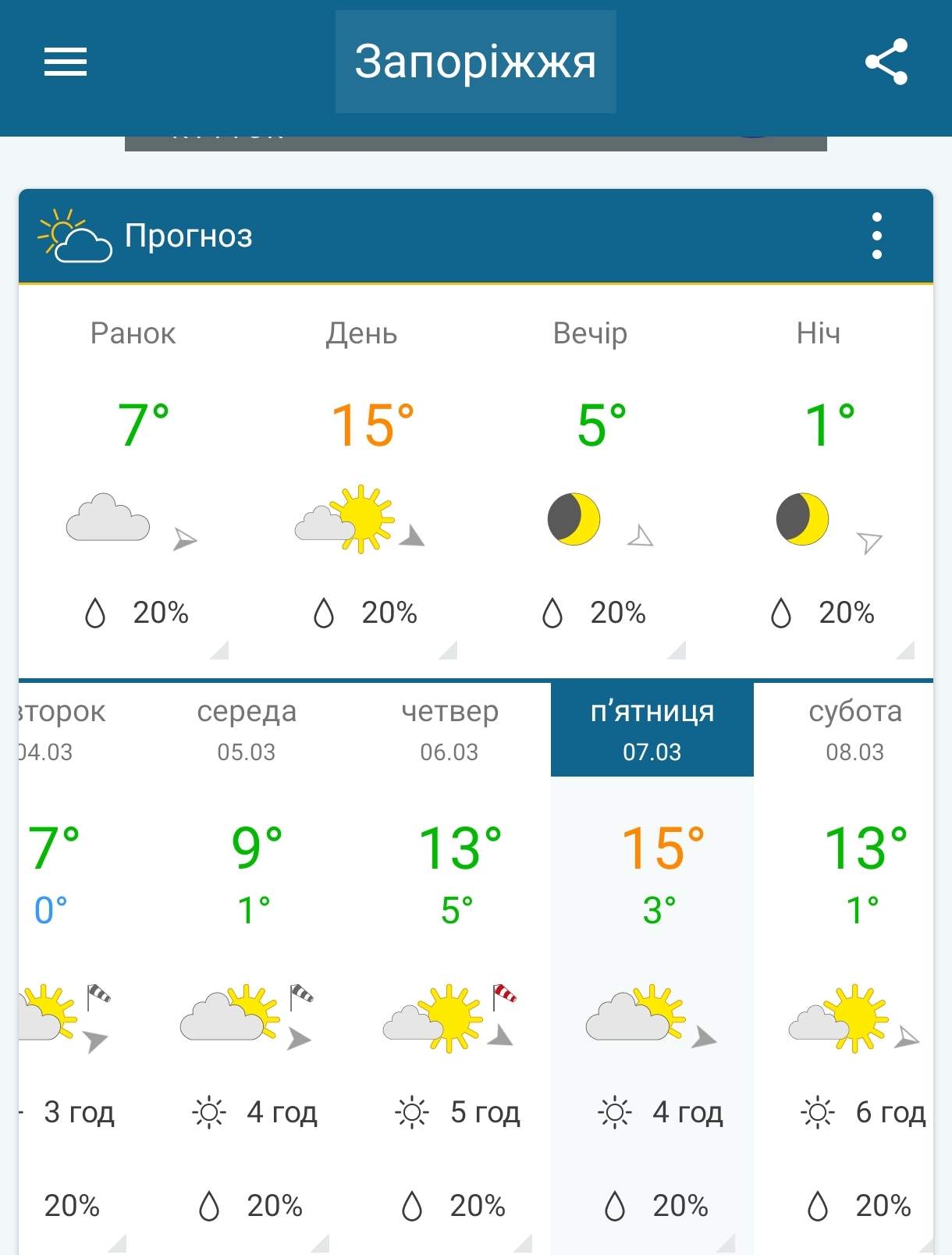The width and height of the screenshot is (952, 1255).
Task: Open the Прогноз card overflow menu
Action: 876,236
